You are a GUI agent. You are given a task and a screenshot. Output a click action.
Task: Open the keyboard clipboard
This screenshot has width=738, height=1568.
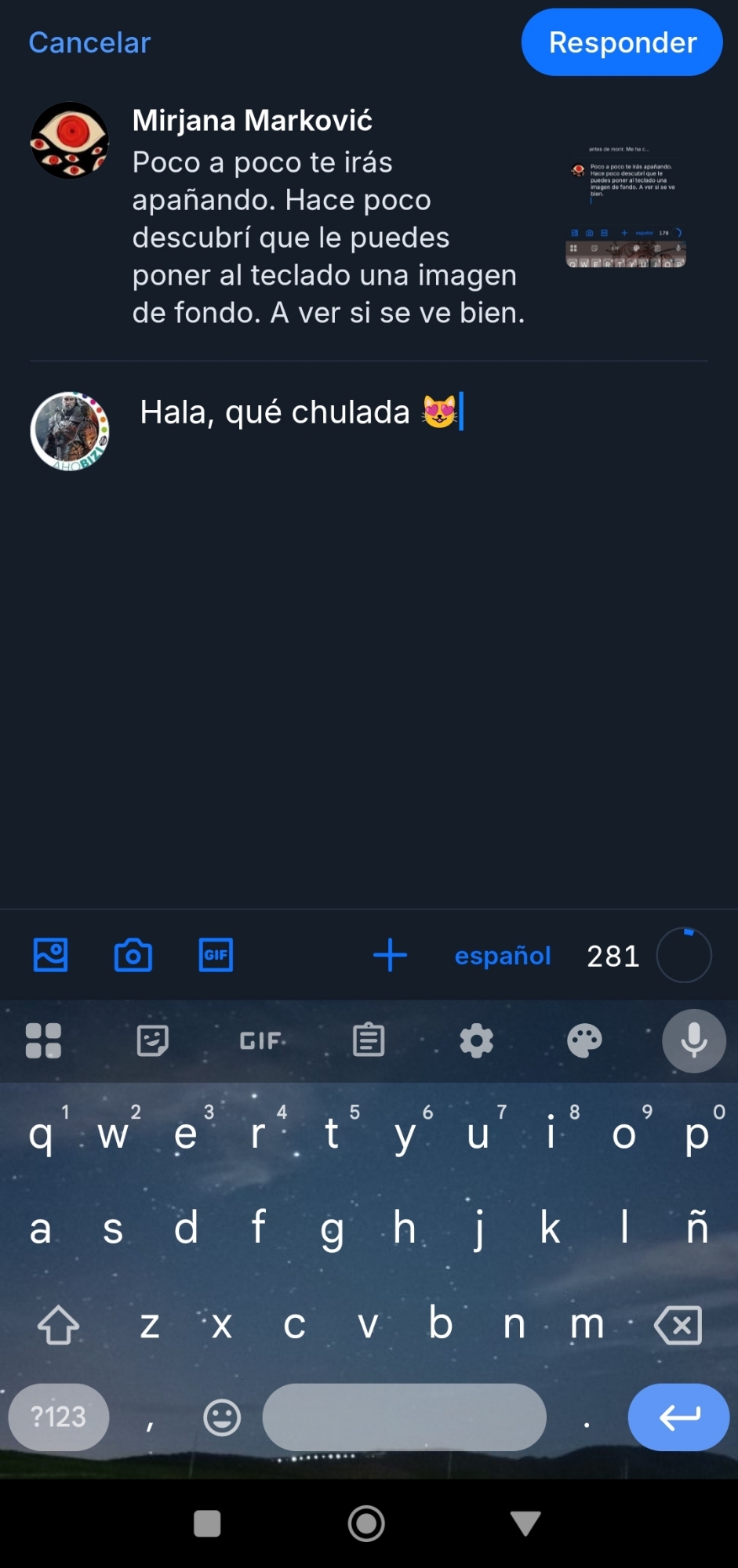point(369,1041)
